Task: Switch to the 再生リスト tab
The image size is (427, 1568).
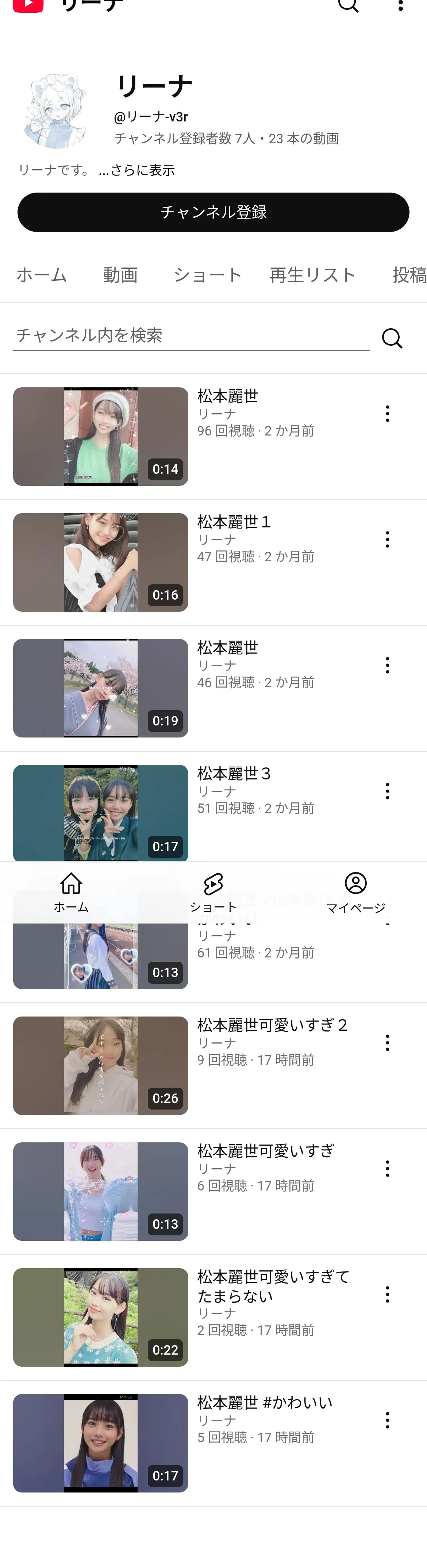Action: pos(312,275)
